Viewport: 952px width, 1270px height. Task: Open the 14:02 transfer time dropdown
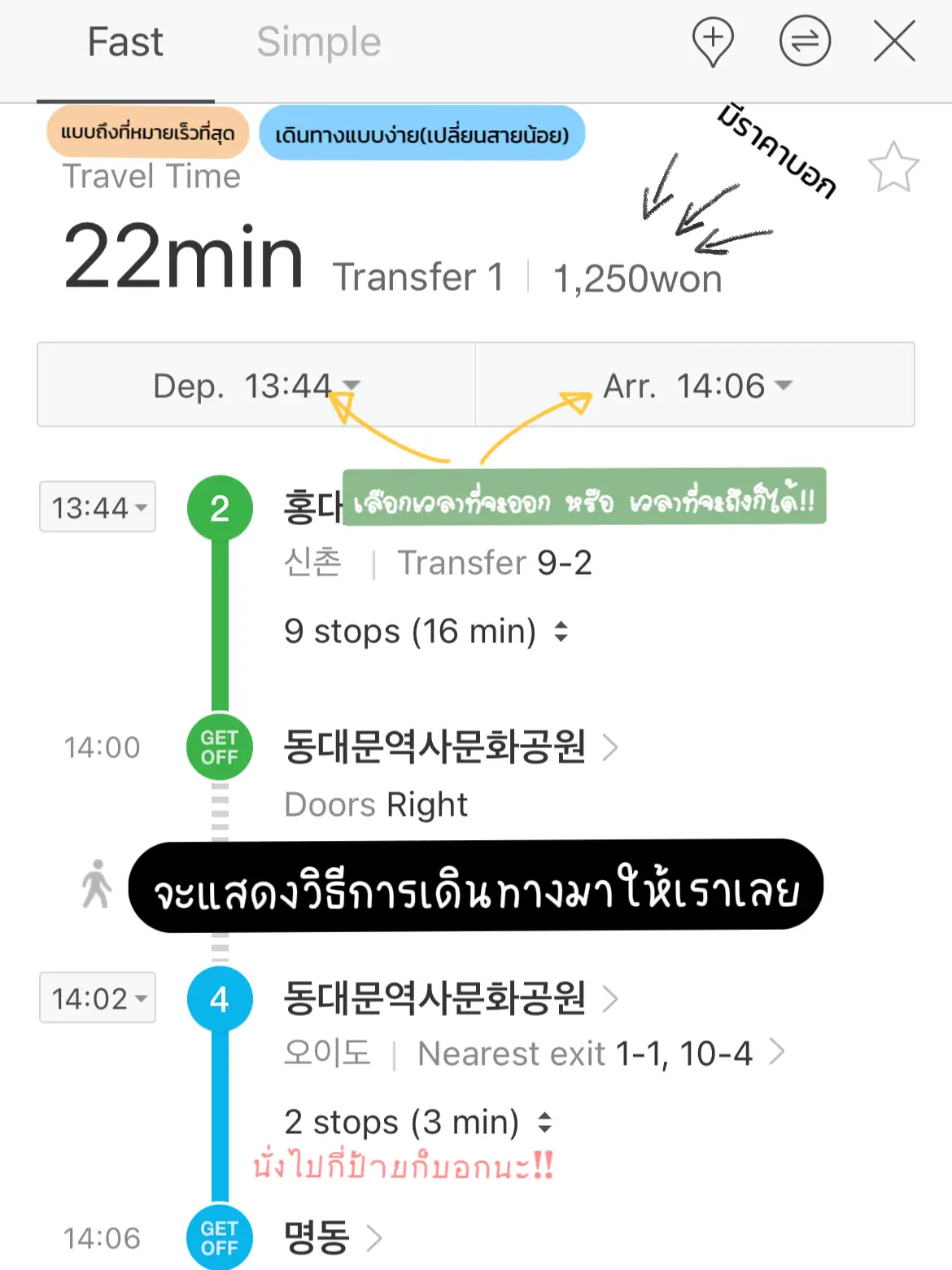97,998
